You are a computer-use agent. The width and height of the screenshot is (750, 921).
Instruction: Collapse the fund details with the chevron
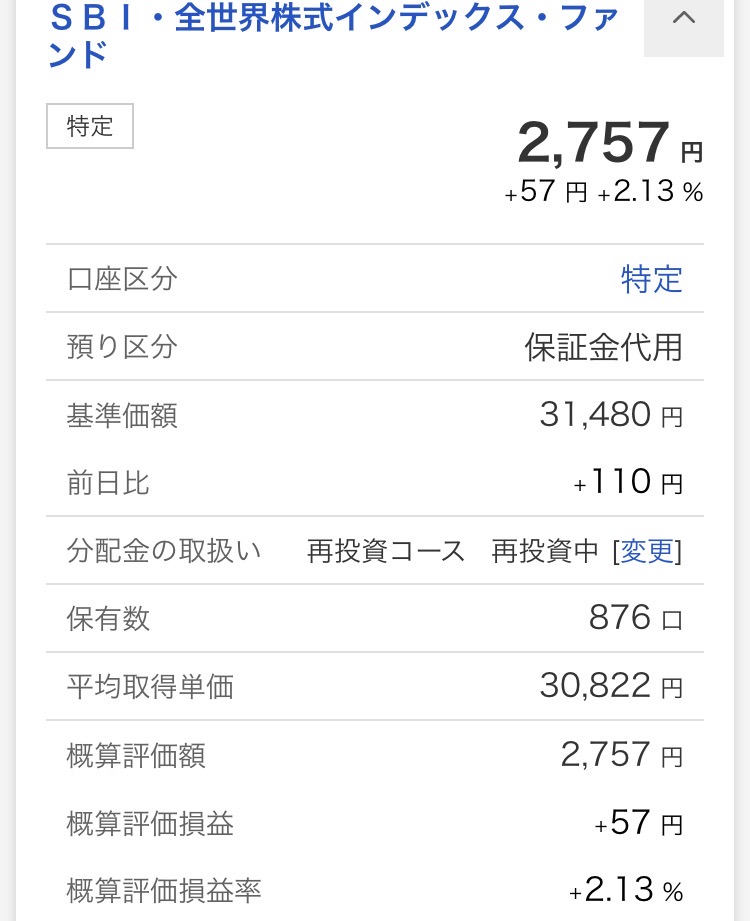tap(684, 20)
